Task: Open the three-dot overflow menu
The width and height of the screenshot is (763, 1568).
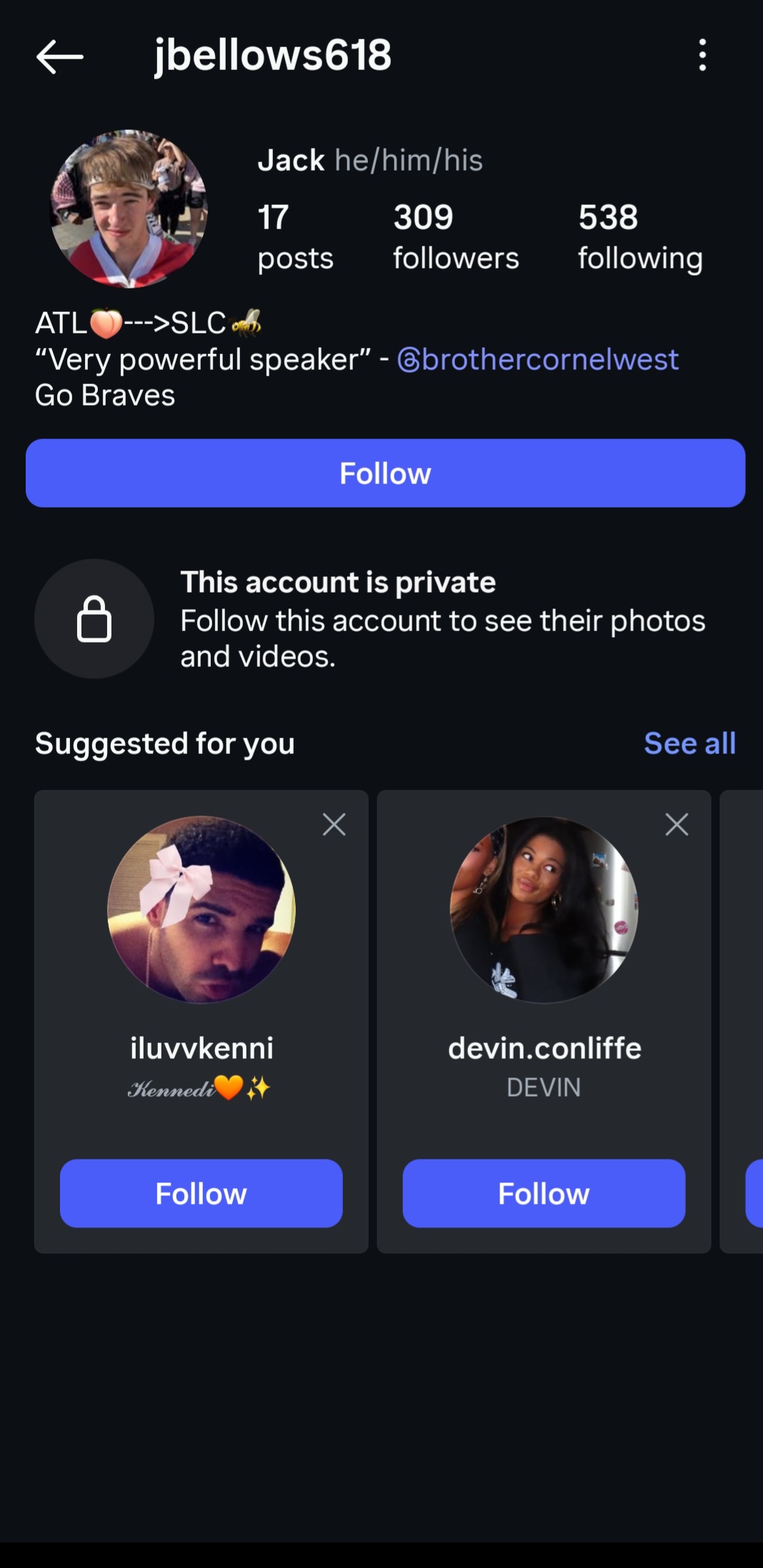Action: tap(702, 55)
